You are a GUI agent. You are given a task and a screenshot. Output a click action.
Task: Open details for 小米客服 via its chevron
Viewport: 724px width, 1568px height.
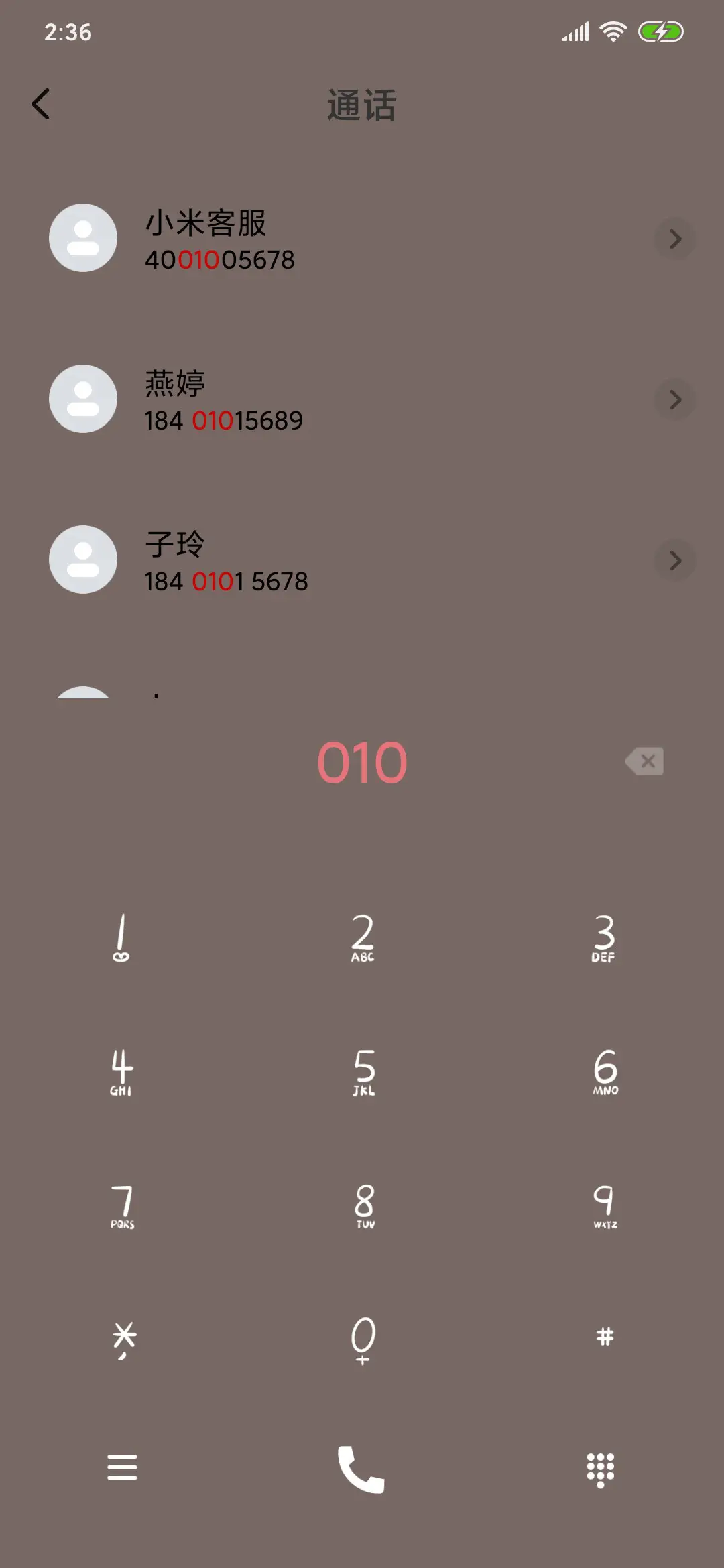[675, 239]
